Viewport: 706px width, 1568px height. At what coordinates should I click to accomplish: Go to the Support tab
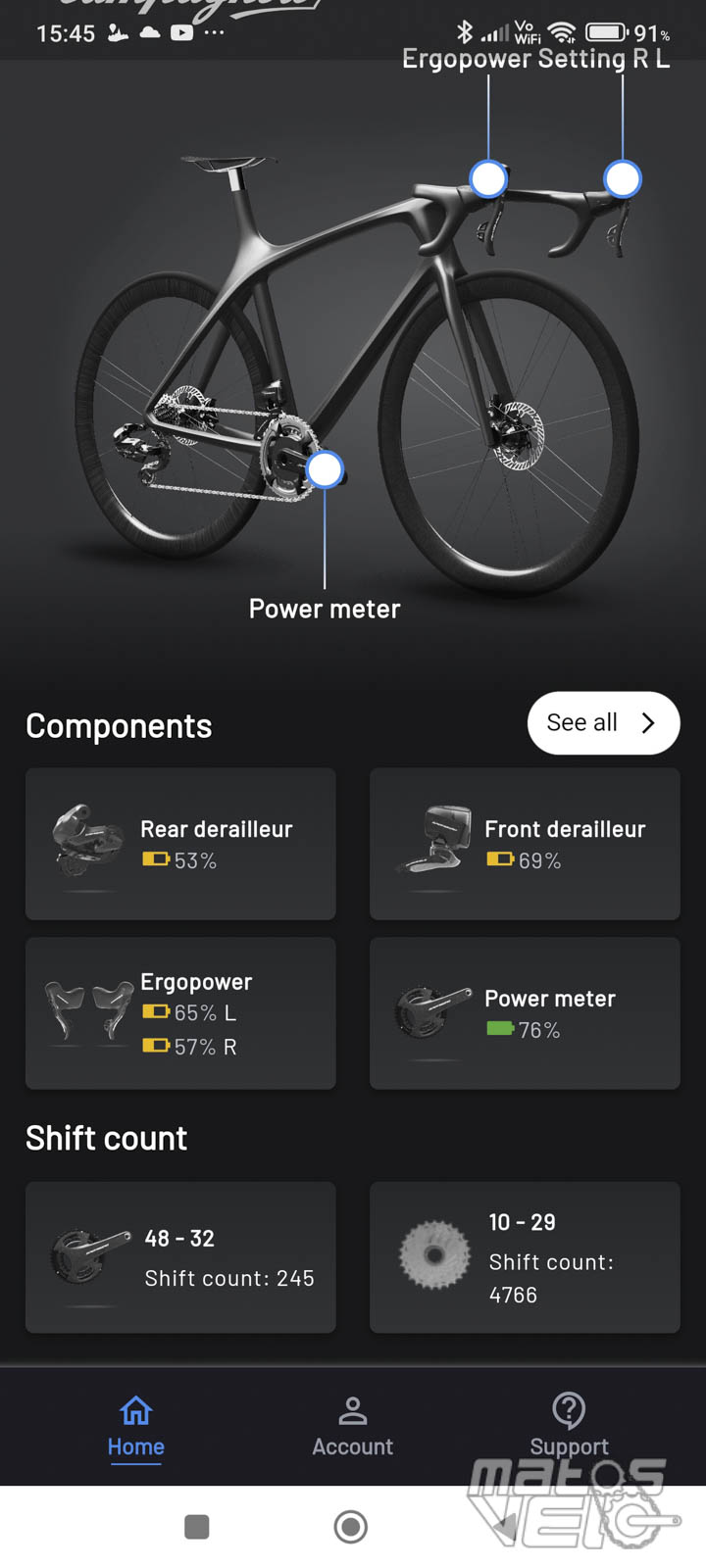tap(569, 1428)
